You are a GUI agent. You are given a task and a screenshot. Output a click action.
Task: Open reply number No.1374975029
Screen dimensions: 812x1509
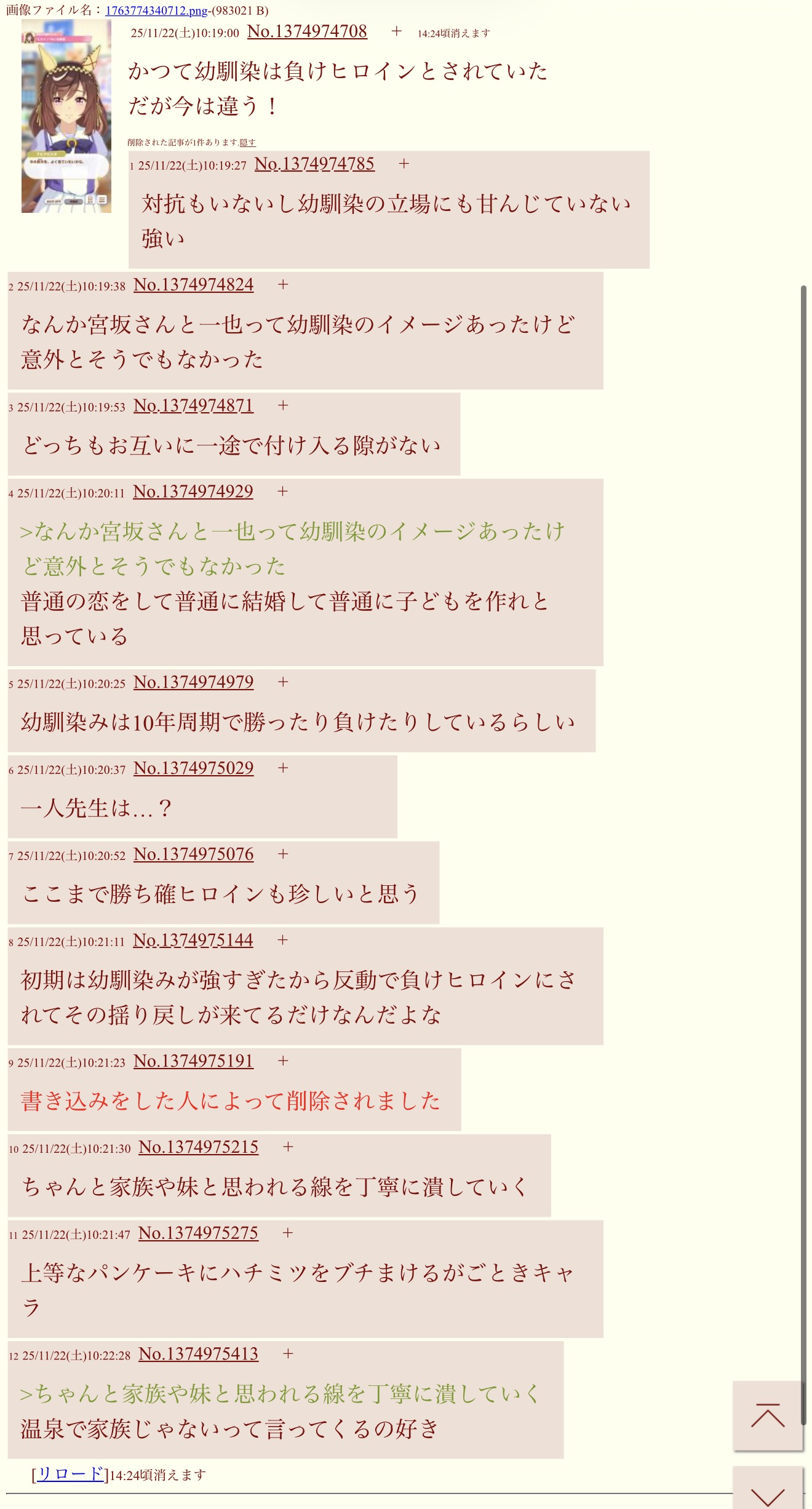tap(194, 769)
